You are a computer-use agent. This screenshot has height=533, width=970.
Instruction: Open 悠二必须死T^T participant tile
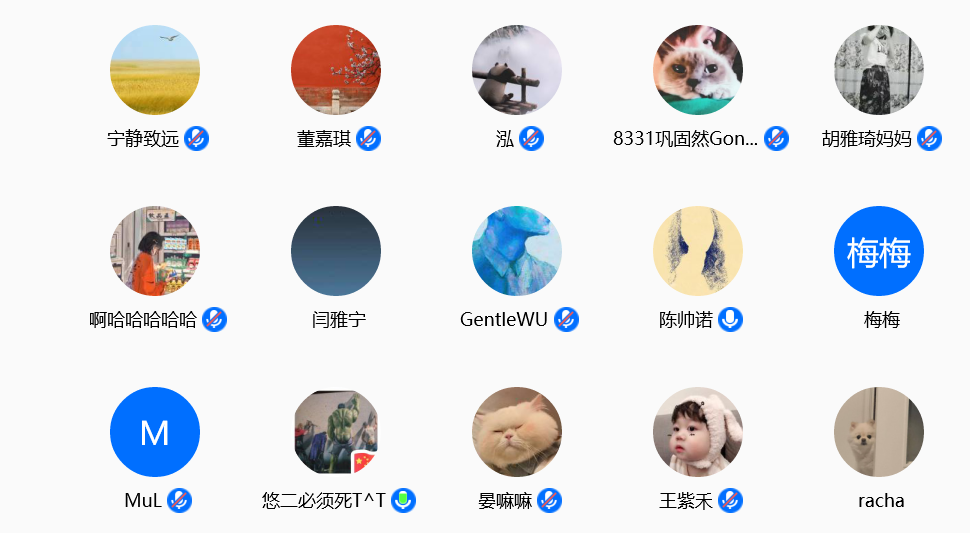click(x=336, y=432)
